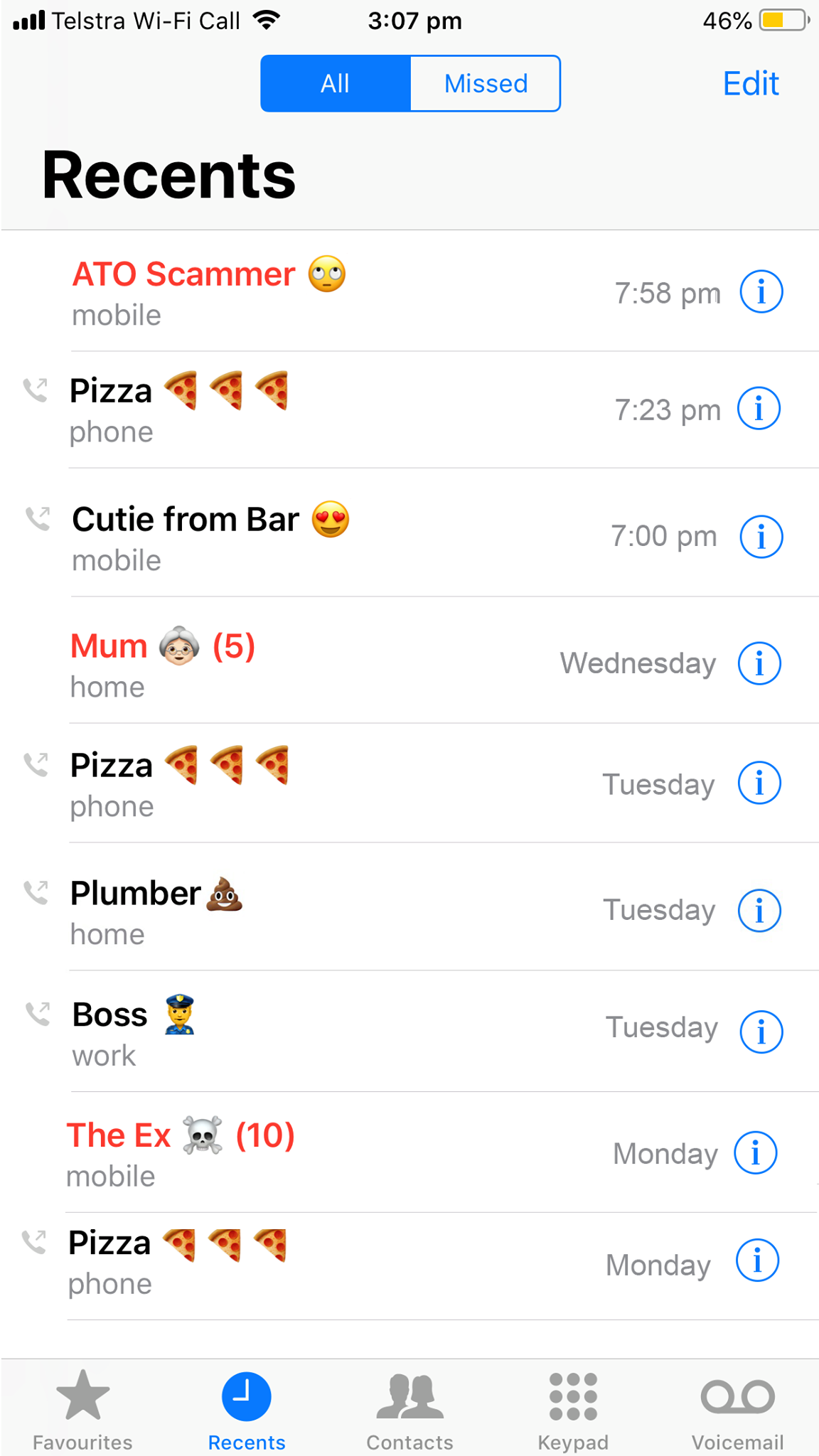
Task: Open info for Mum's Wednesday calls
Action: click(x=759, y=663)
